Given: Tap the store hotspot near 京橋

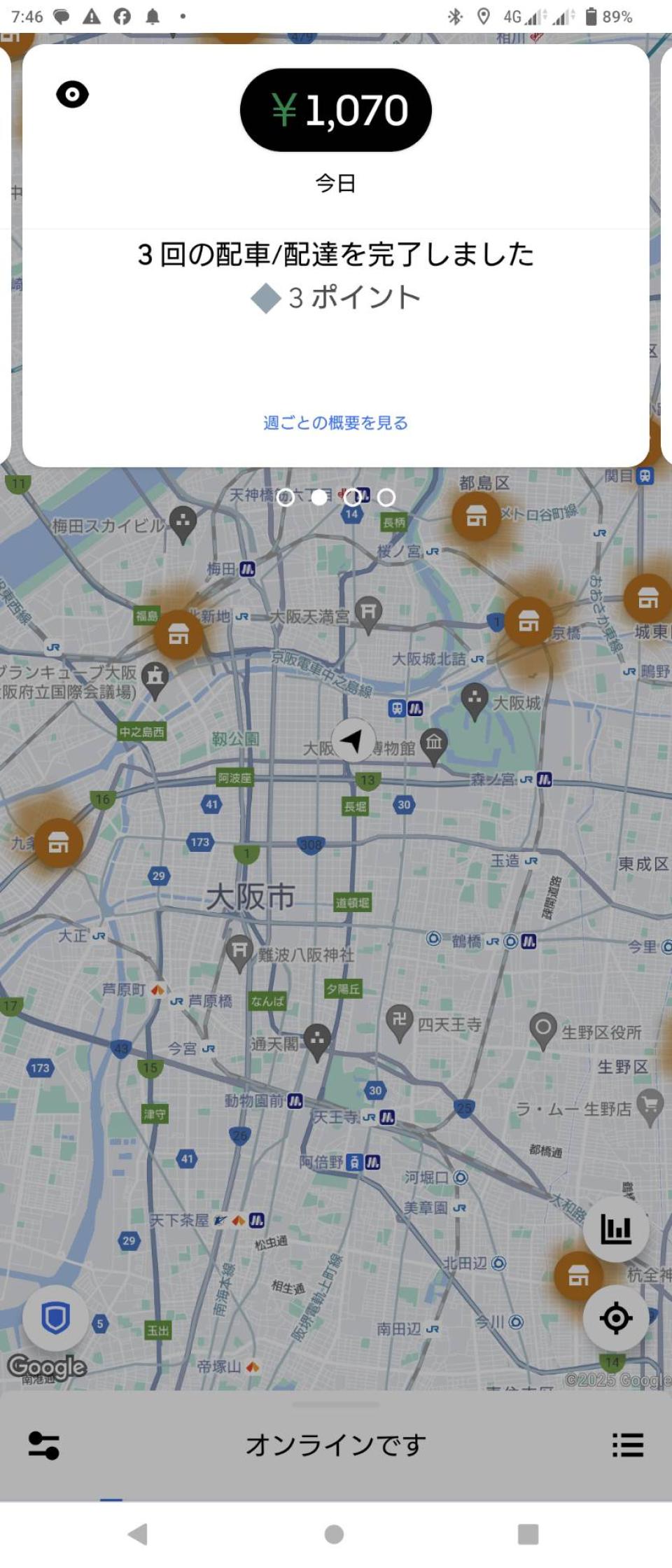Looking at the screenshot, I should pos(528,622).
